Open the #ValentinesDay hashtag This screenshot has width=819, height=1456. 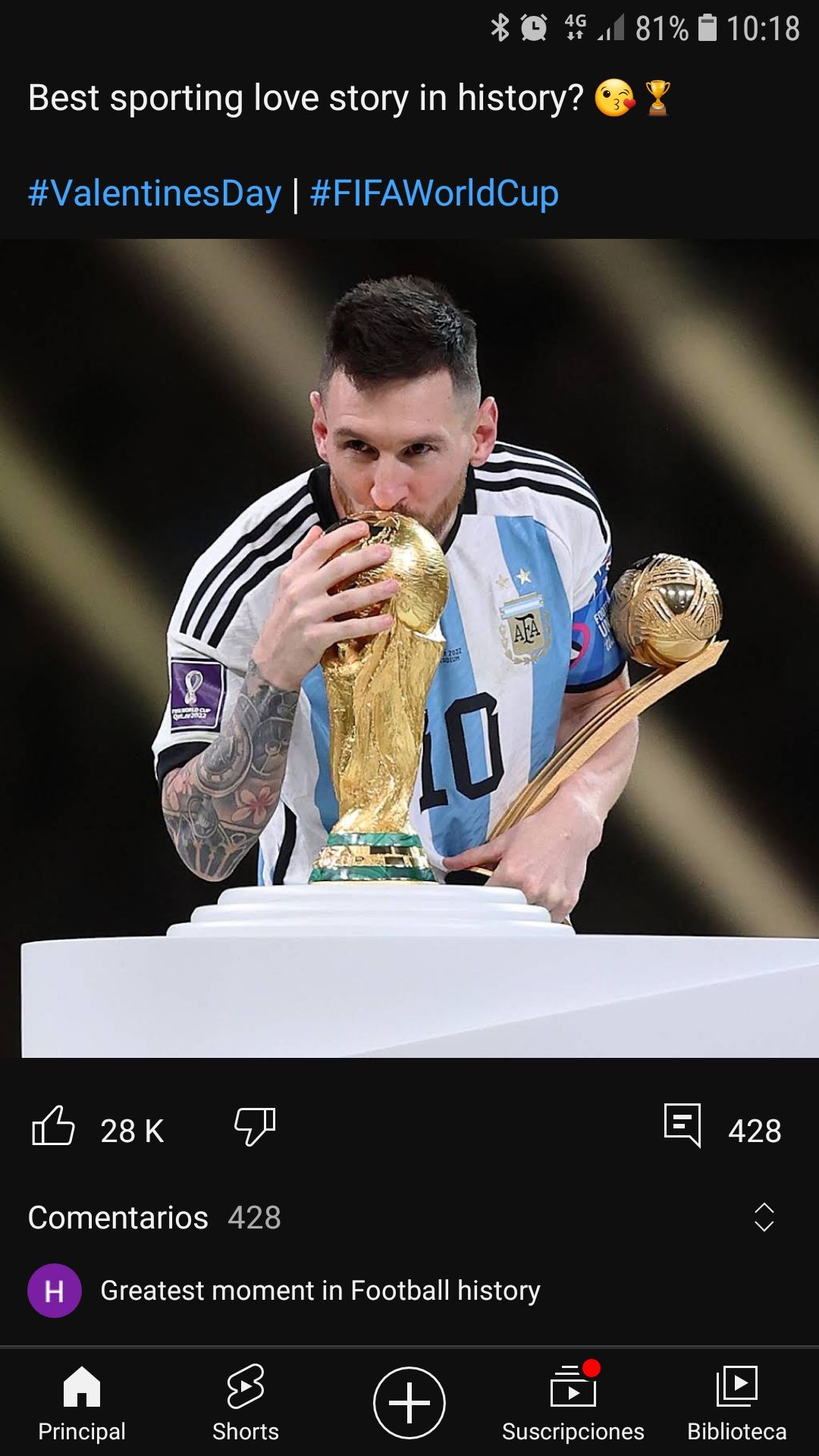[155, 193]
